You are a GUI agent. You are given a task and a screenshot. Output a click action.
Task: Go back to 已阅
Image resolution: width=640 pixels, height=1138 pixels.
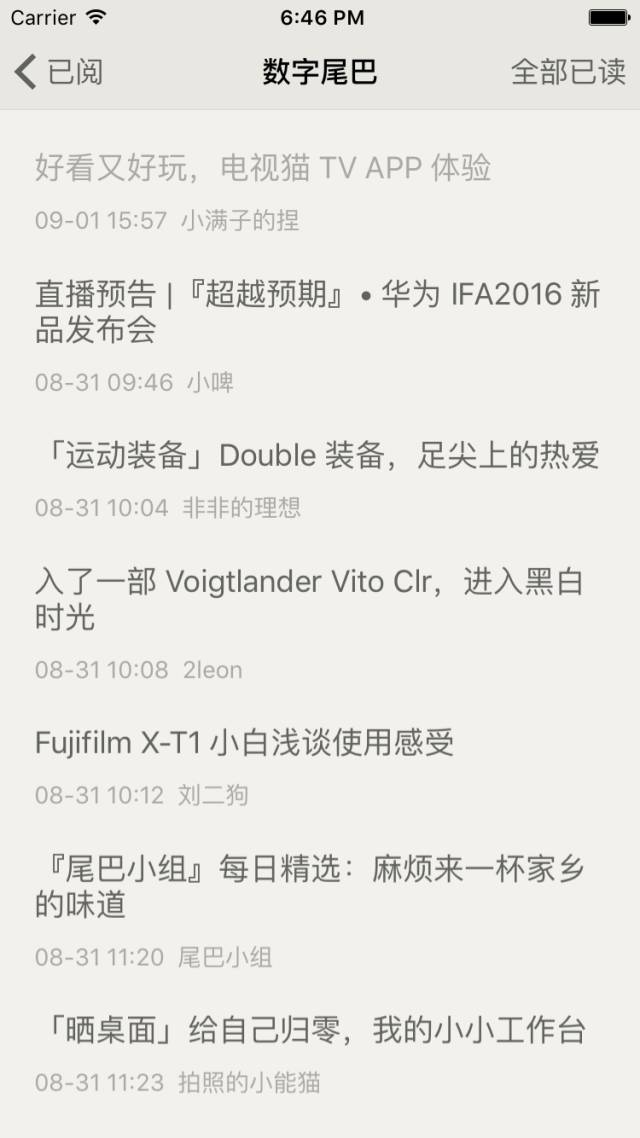(58, 72)
